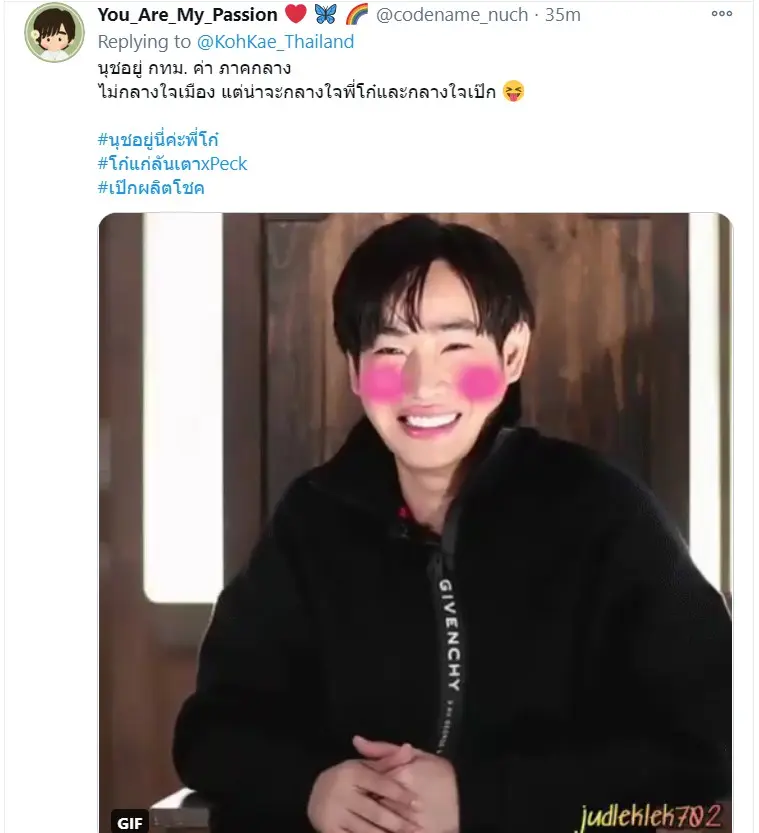Open hashtag #เป๊กผลิตโชค

point(150,187)
